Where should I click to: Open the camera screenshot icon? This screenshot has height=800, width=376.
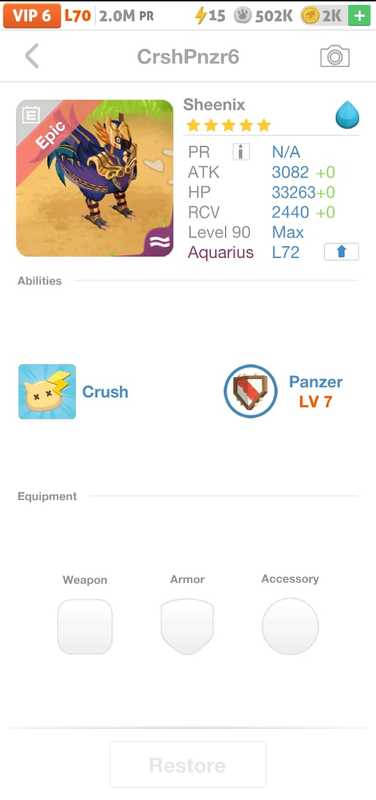[335, 56]
